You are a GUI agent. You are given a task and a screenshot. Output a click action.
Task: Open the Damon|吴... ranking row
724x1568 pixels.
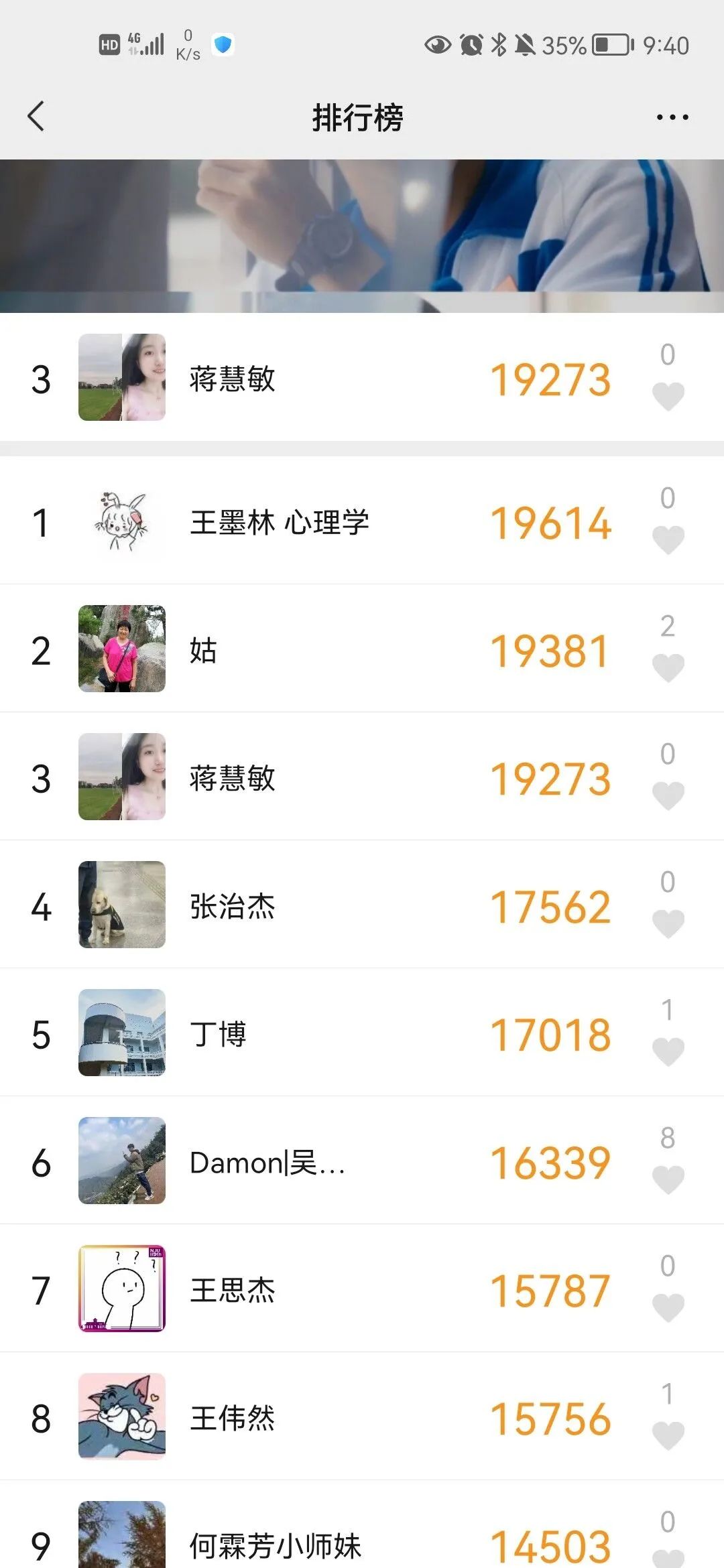[x=267, y=1163]
